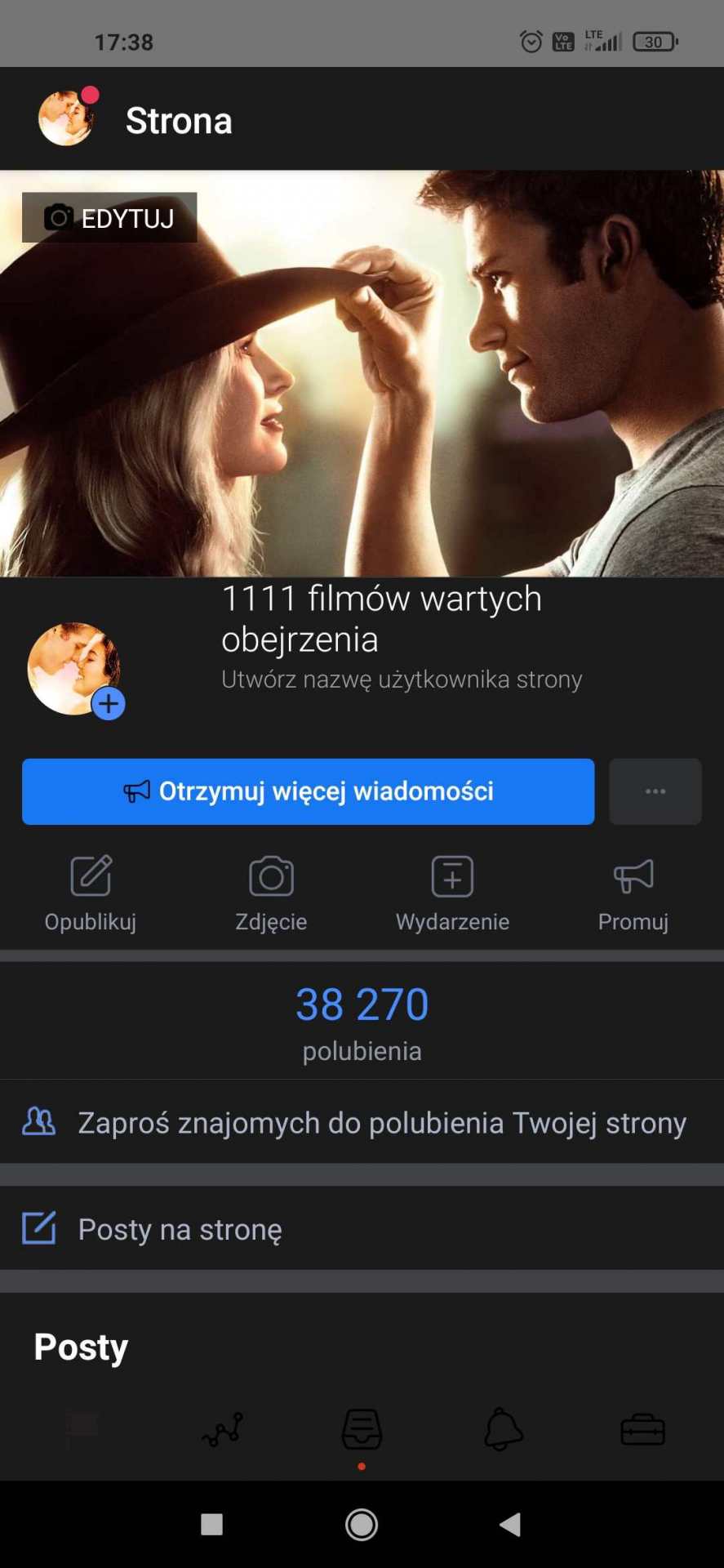
Task: Open the notifications bell tab
Action: pos(503,1429)
